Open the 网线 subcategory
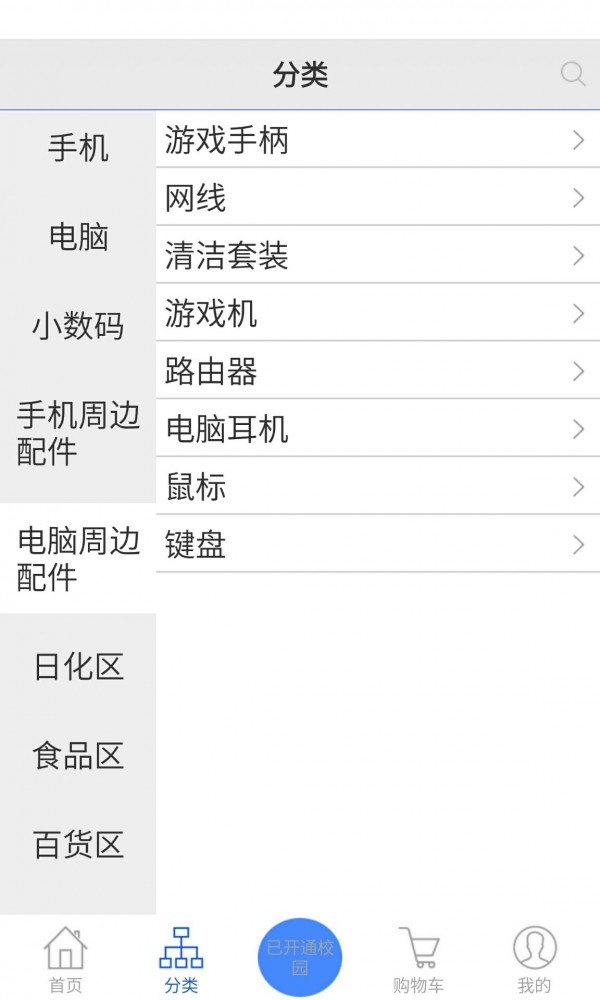 (x=377, y=198)
